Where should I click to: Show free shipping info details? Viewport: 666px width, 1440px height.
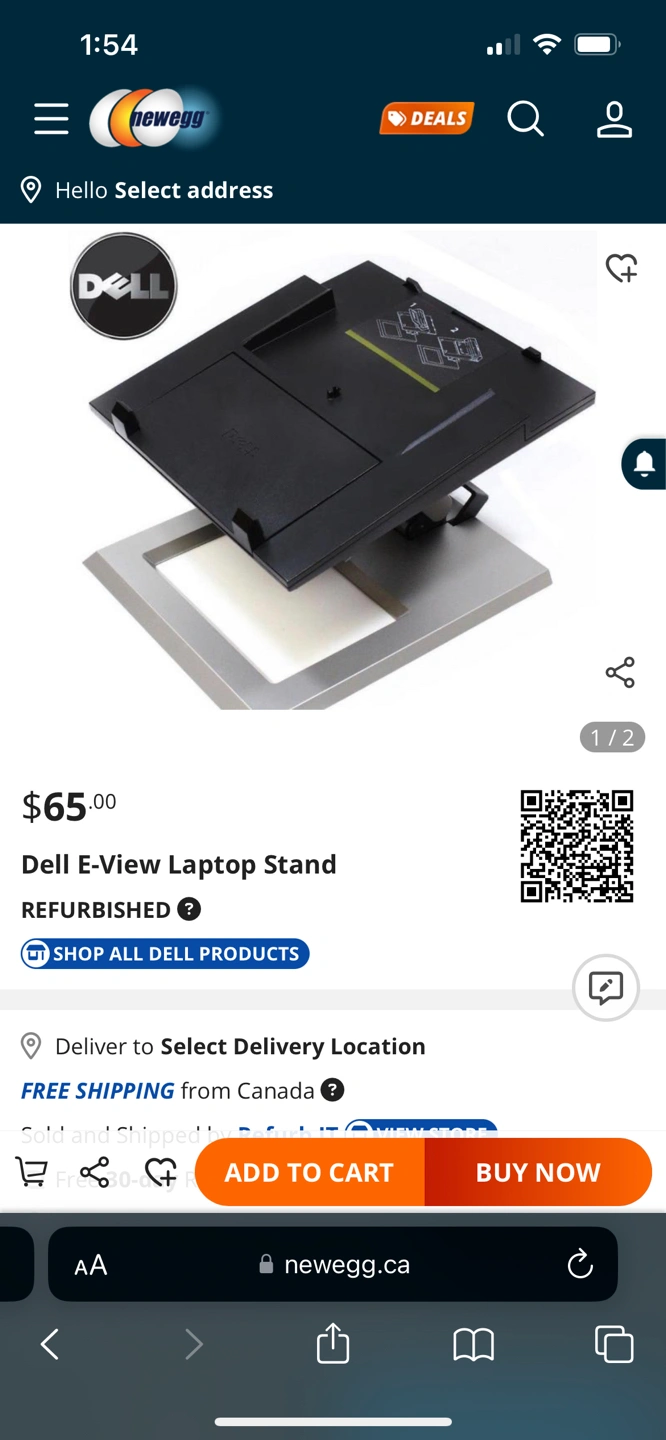tap(333, 1090)
